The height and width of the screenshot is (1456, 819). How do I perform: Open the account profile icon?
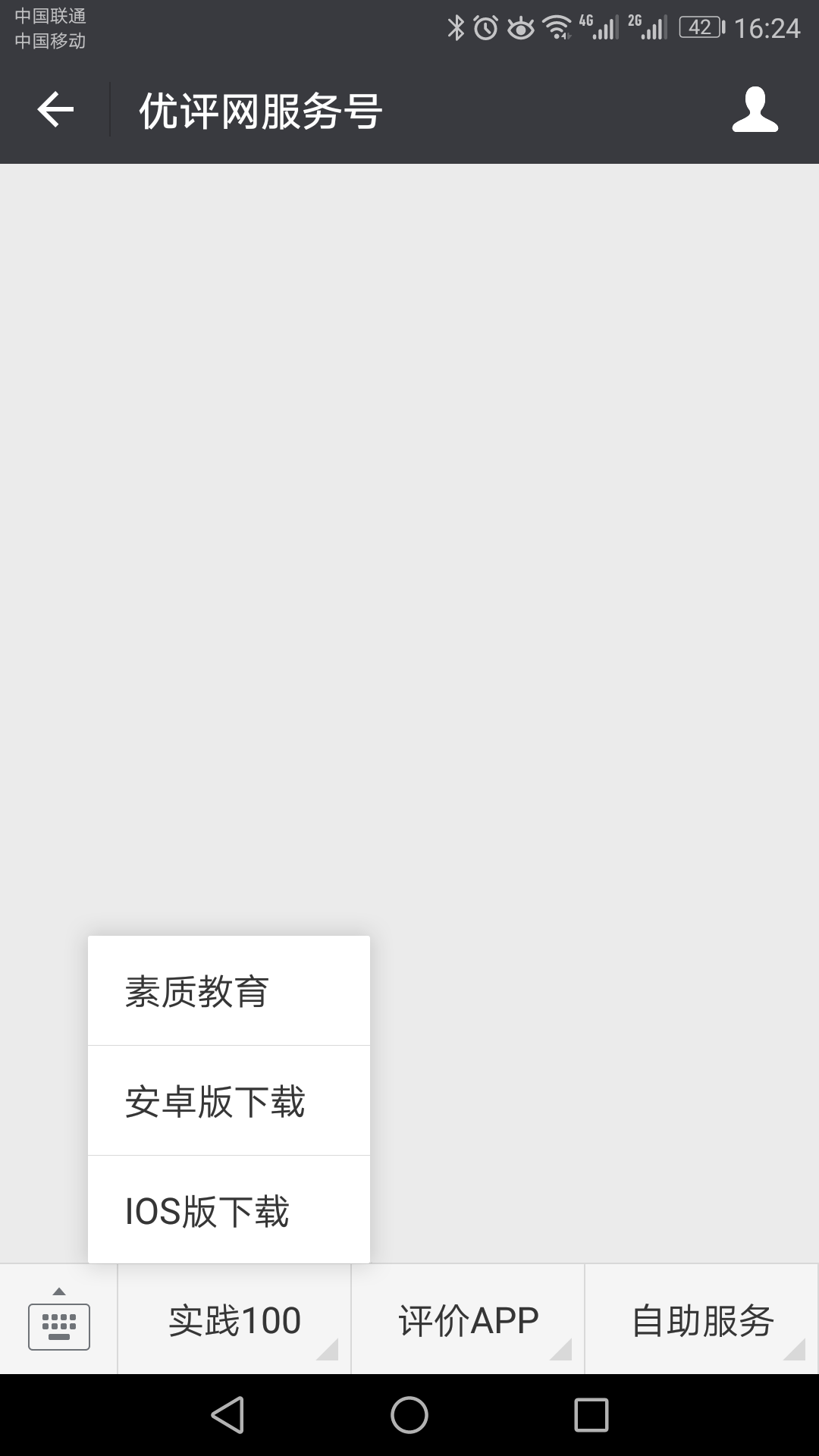pos(755,111)
